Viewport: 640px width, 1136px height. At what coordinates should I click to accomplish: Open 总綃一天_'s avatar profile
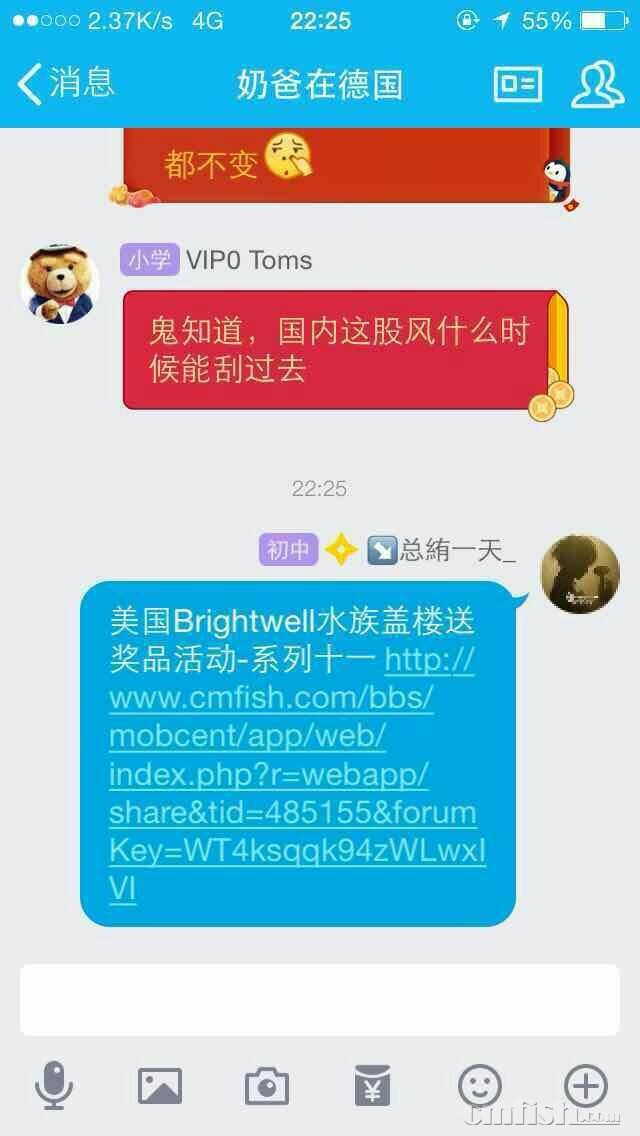tap(580, 574)
